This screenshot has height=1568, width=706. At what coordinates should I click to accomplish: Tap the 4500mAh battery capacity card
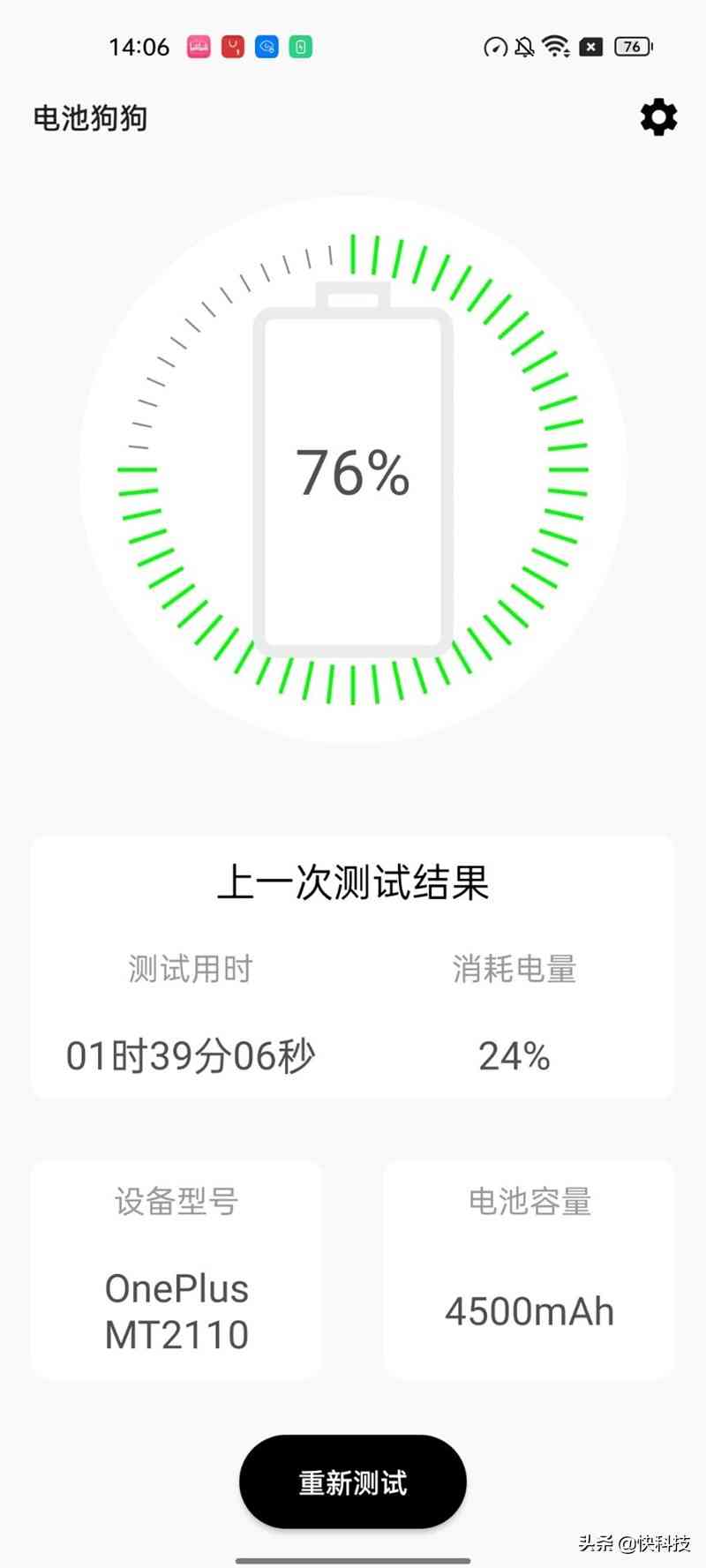pyautogui.click(x=529, y=1271)
